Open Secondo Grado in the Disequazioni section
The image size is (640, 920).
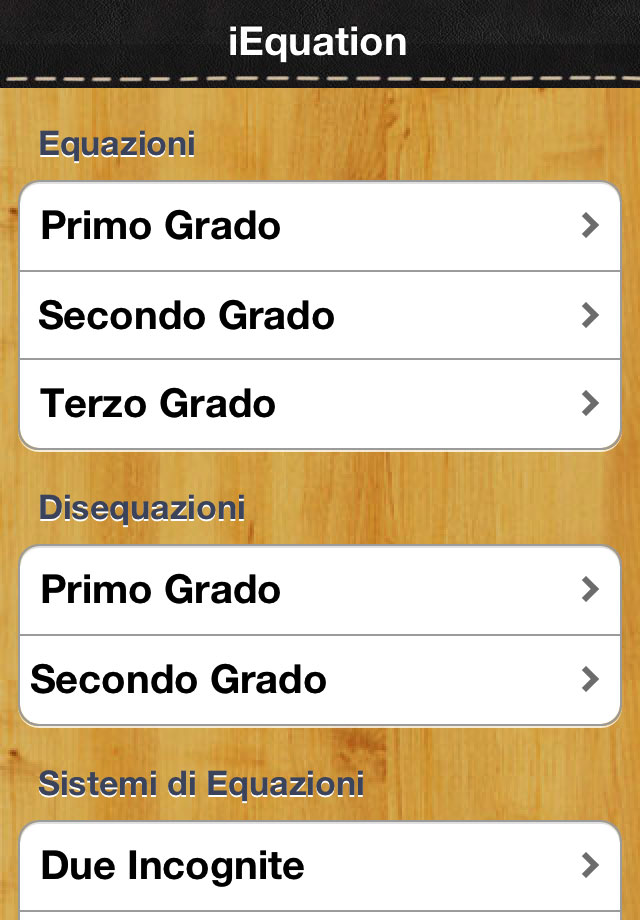(x=320, y=680)
